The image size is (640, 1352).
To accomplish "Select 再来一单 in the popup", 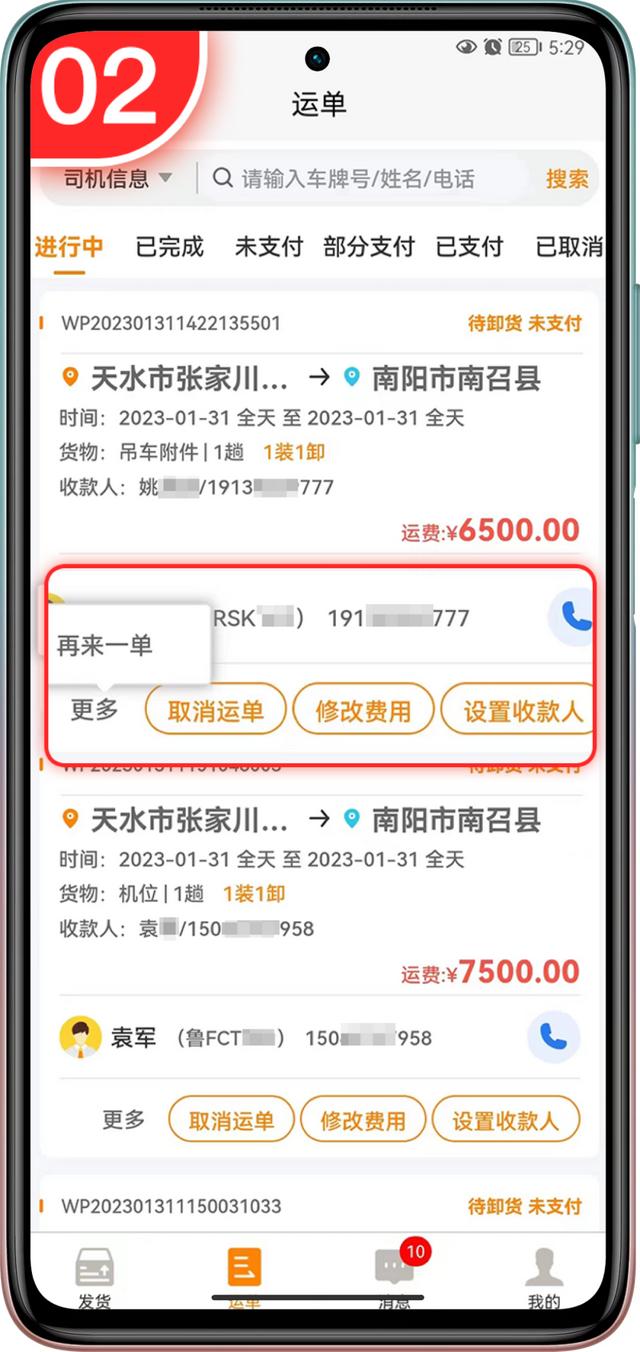I will (106, 646).
